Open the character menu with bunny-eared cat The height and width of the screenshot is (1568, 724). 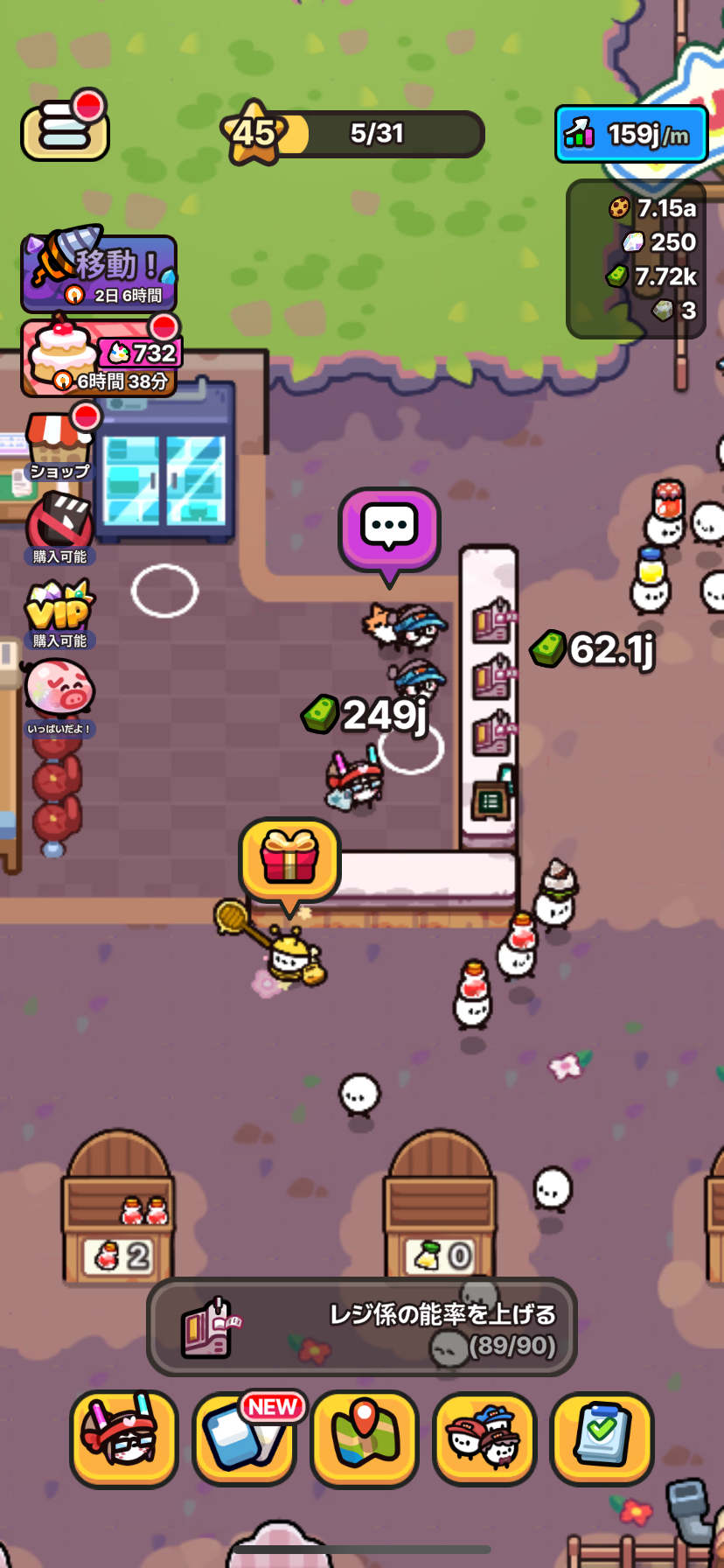123,1438
